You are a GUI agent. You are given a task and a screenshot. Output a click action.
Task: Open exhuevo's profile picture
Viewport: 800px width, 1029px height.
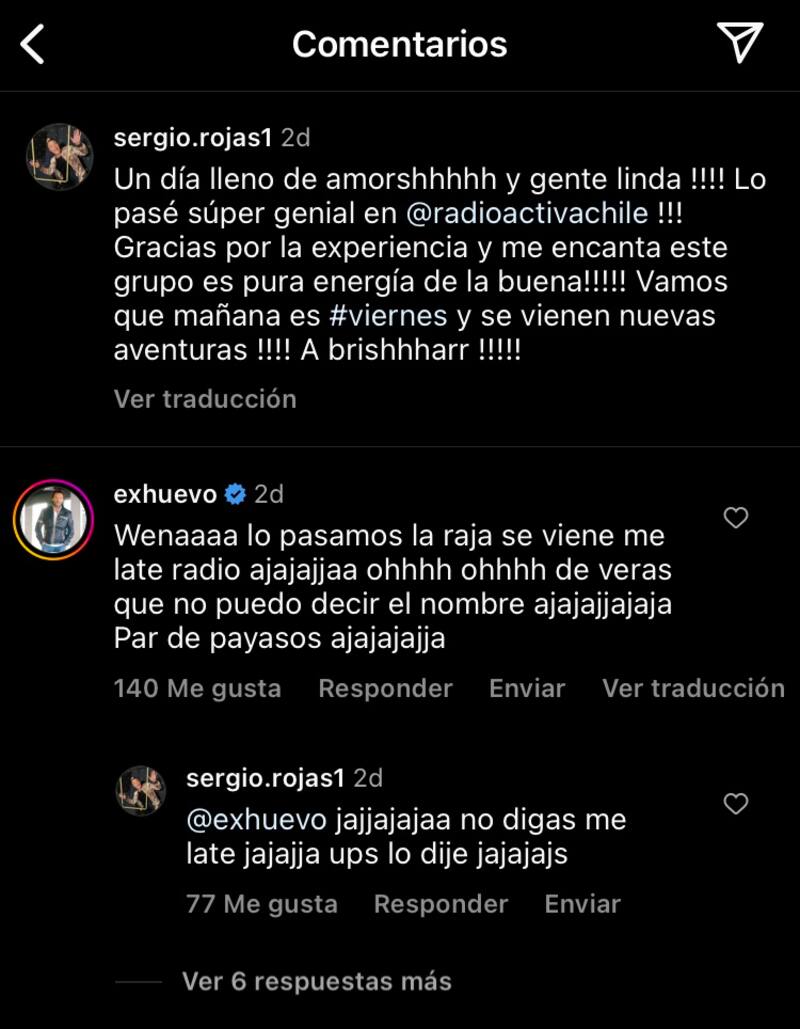(53, 520)
